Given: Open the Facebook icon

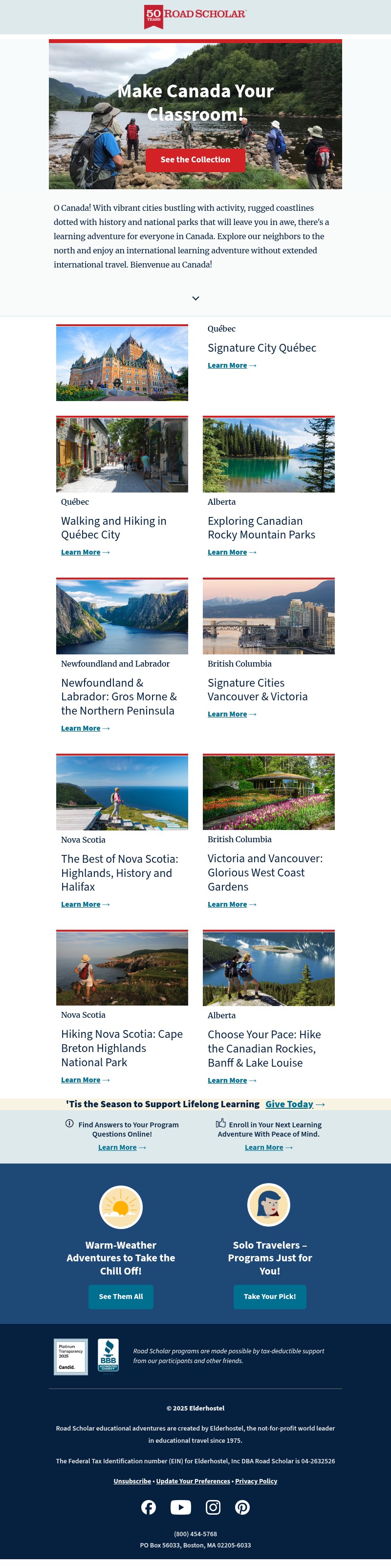Looking at the screenshot, I should [x=149, y=1507].
